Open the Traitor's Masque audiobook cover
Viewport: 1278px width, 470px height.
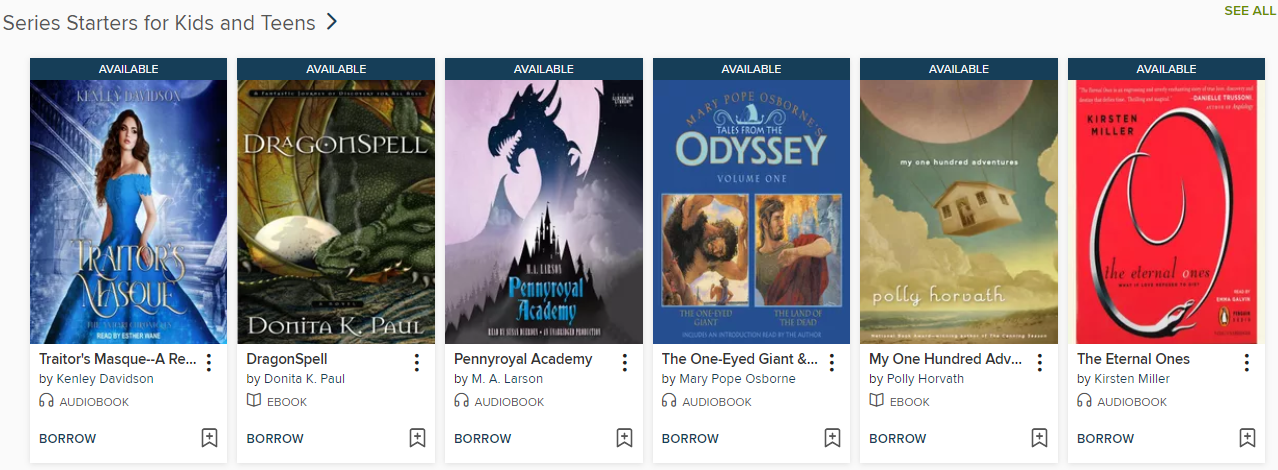point(128,212)
